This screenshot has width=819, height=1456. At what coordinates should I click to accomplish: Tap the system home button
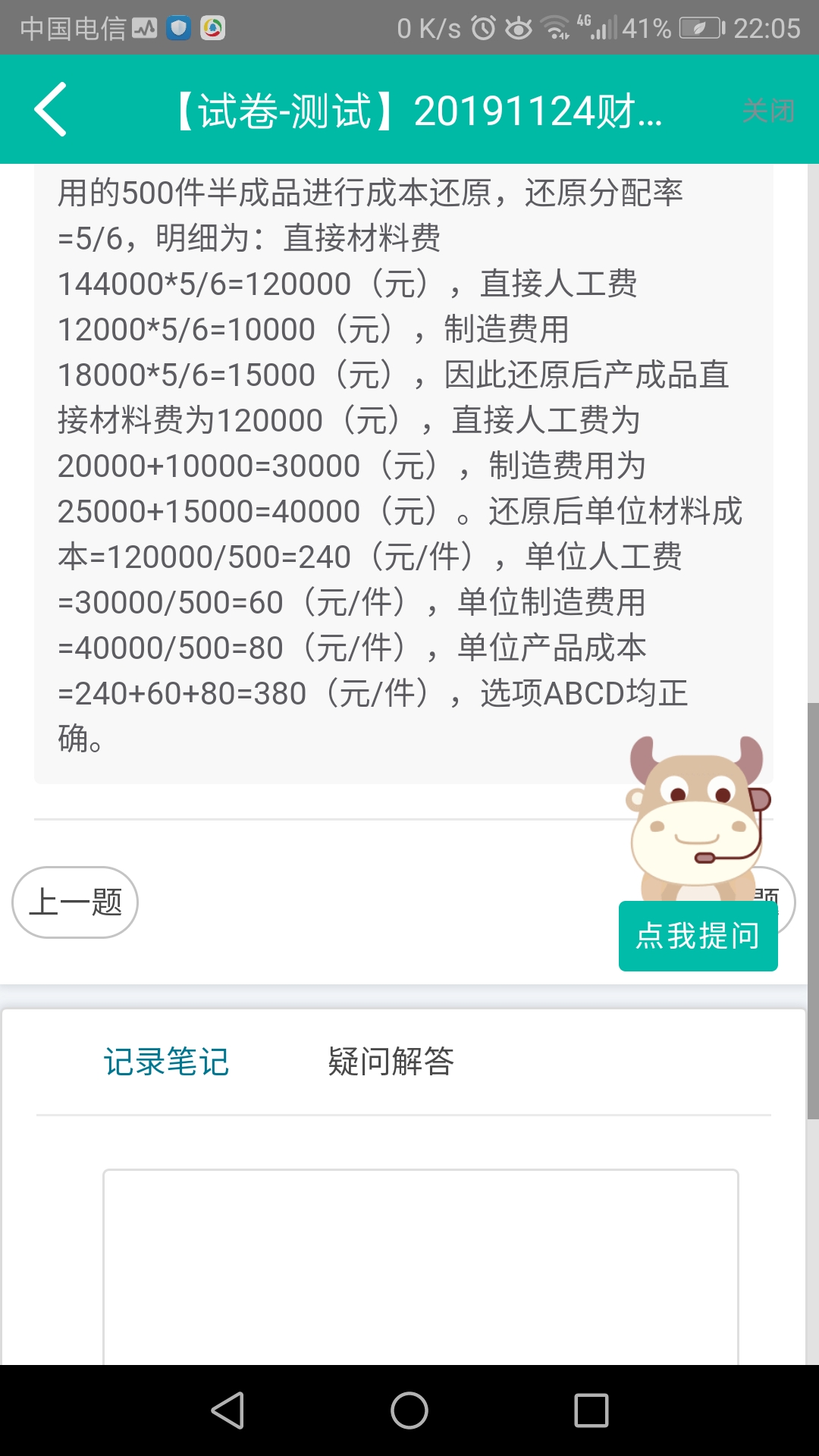coord(409,1410)
